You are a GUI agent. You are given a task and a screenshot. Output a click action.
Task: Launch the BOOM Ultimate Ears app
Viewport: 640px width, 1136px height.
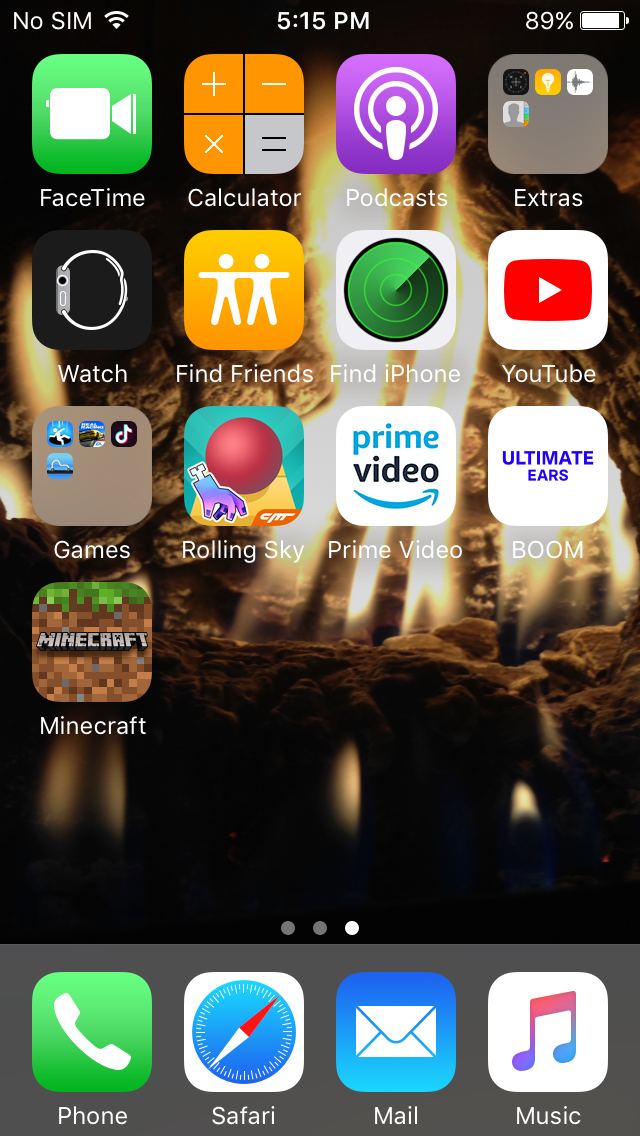coord(548,466)
